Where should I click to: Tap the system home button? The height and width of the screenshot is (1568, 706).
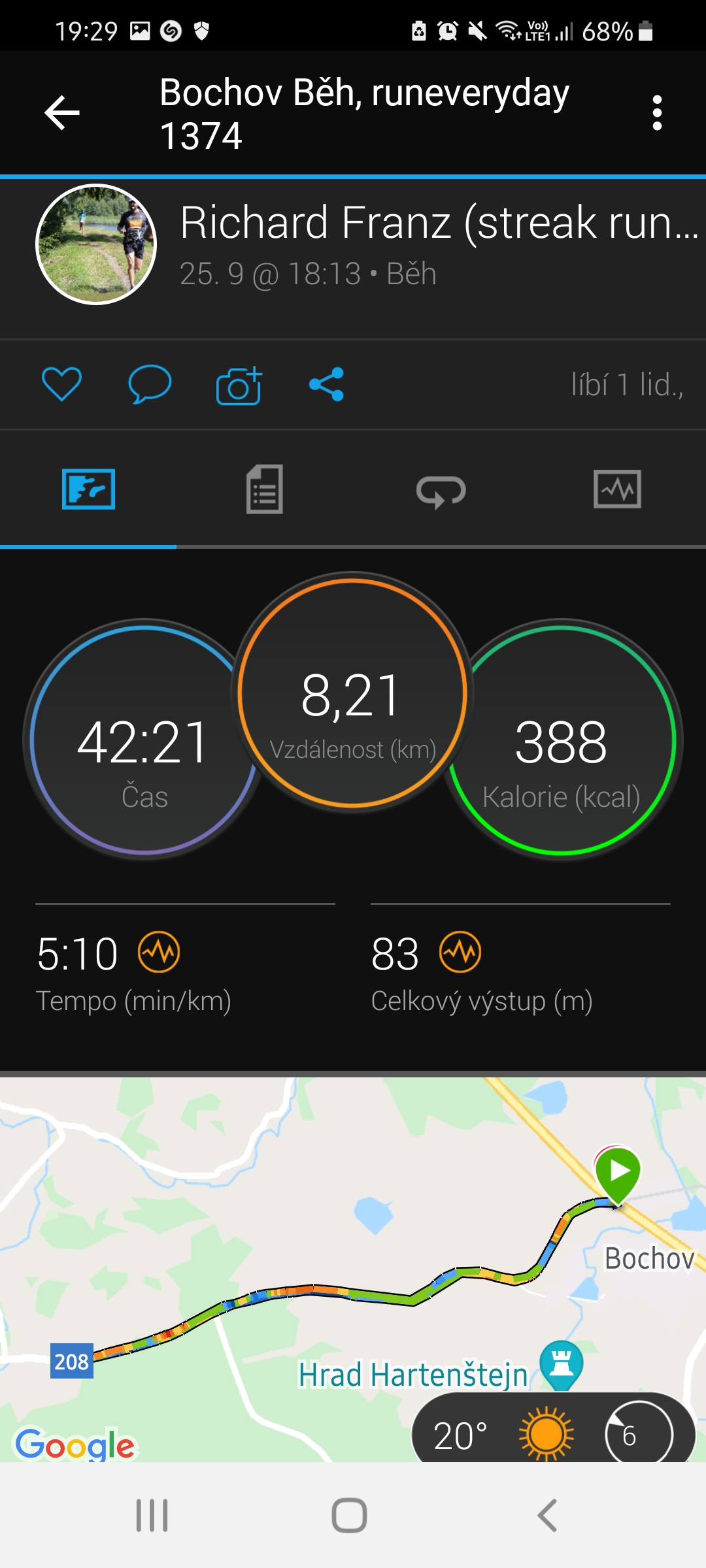pos(350,1515)
